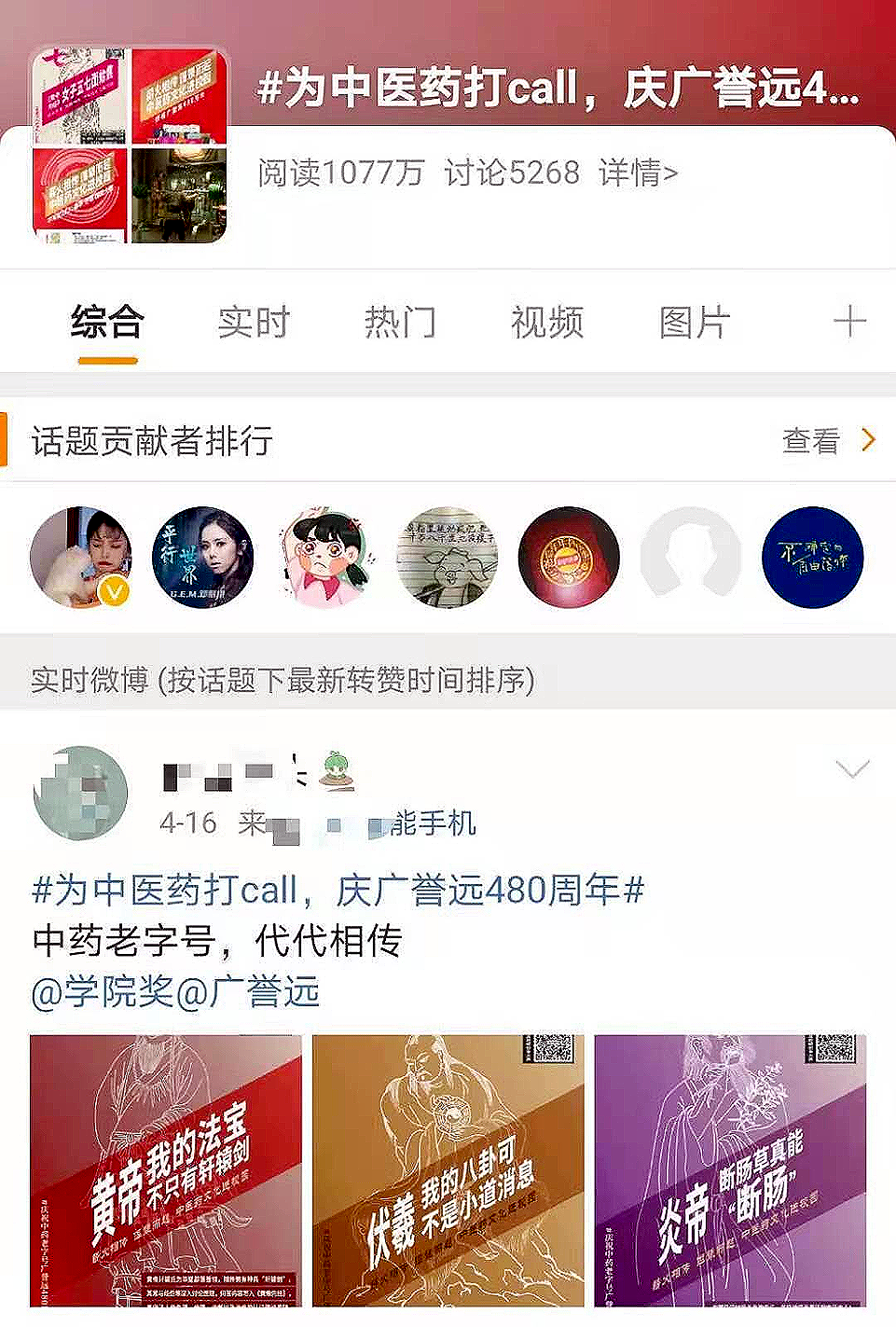The image size is (896, 1327).
Task: Select the 综合 tab
Action: [x=107, y=323]
